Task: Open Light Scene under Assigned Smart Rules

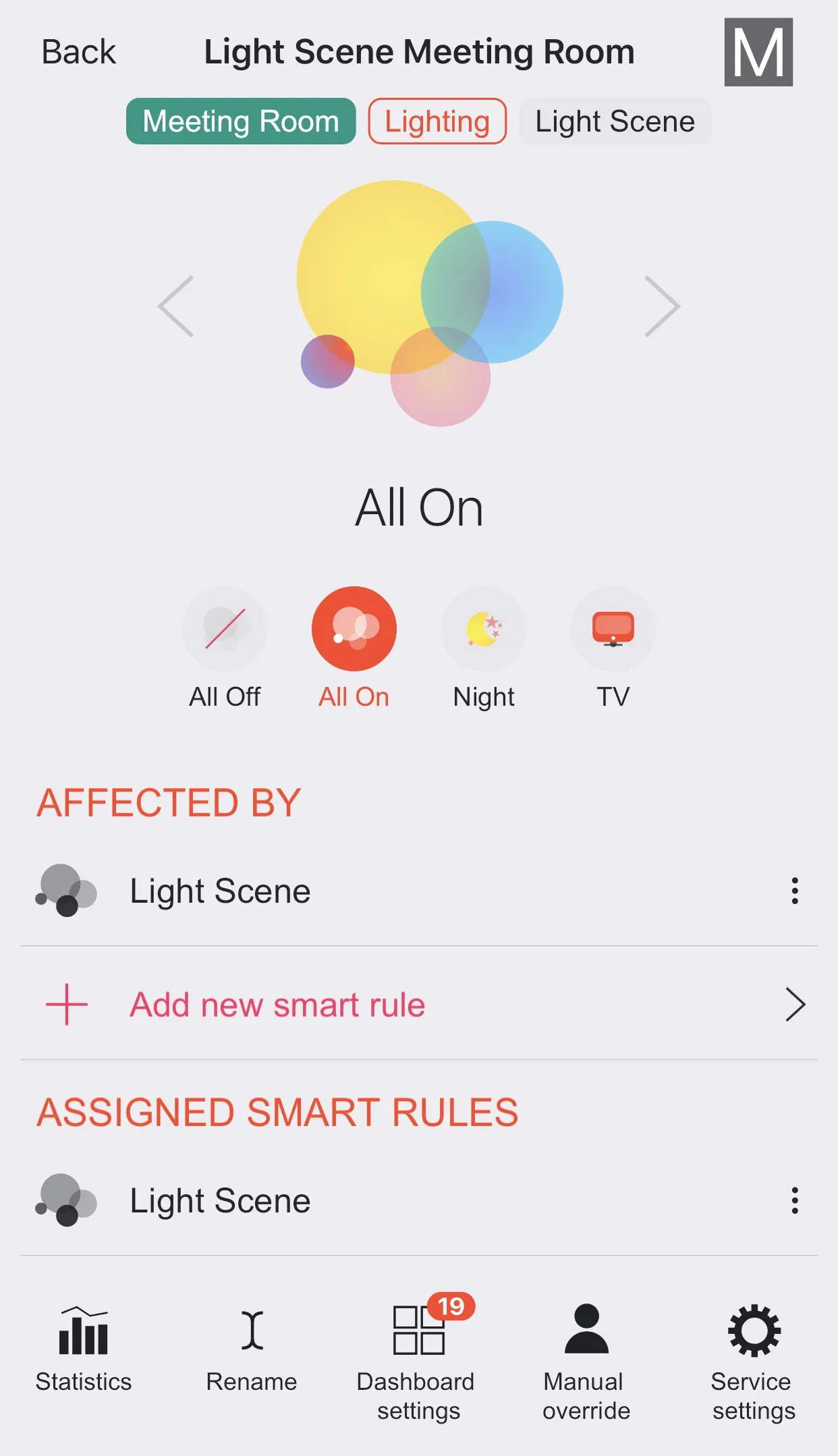Action: pyautogui.click(x=220, y=1201)
